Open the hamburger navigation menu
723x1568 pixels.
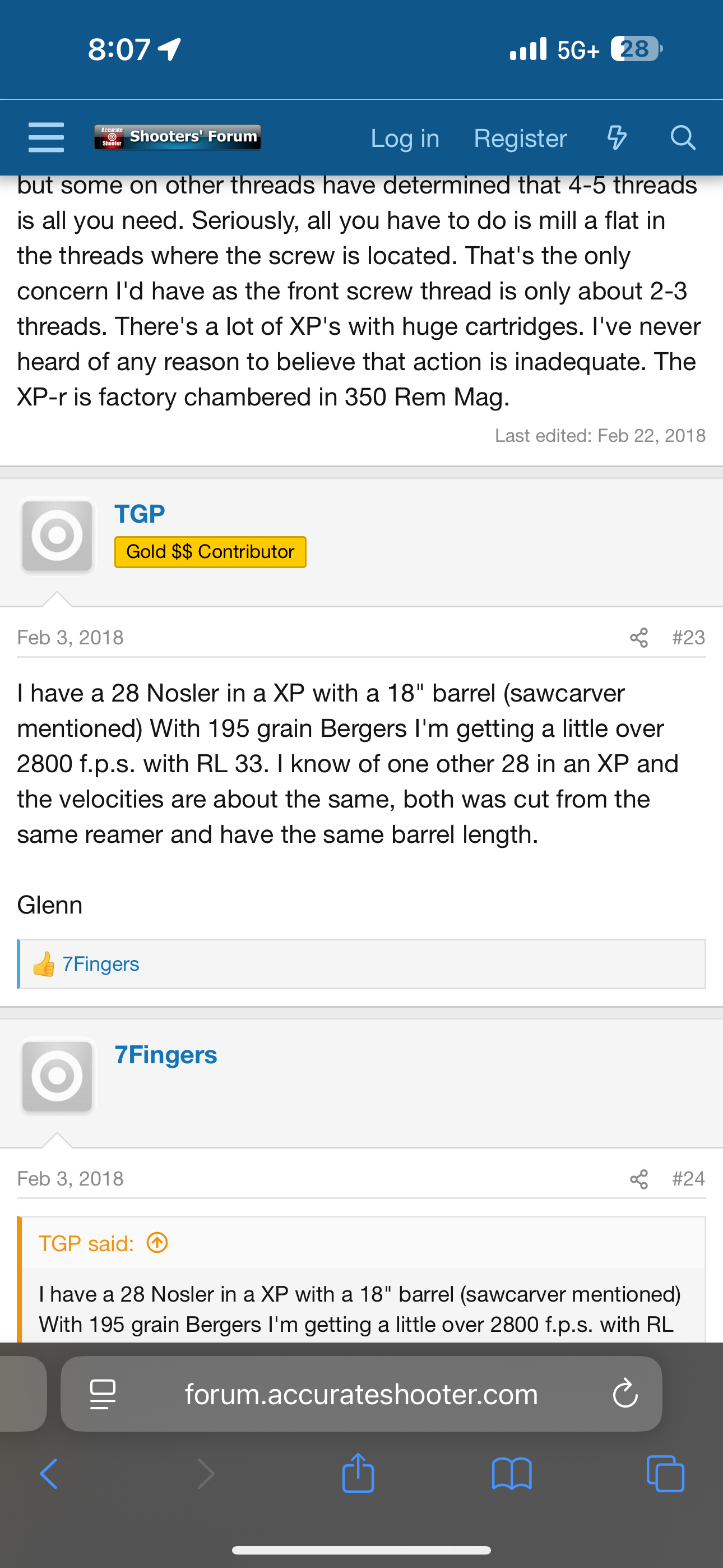[x=47, y=137]
